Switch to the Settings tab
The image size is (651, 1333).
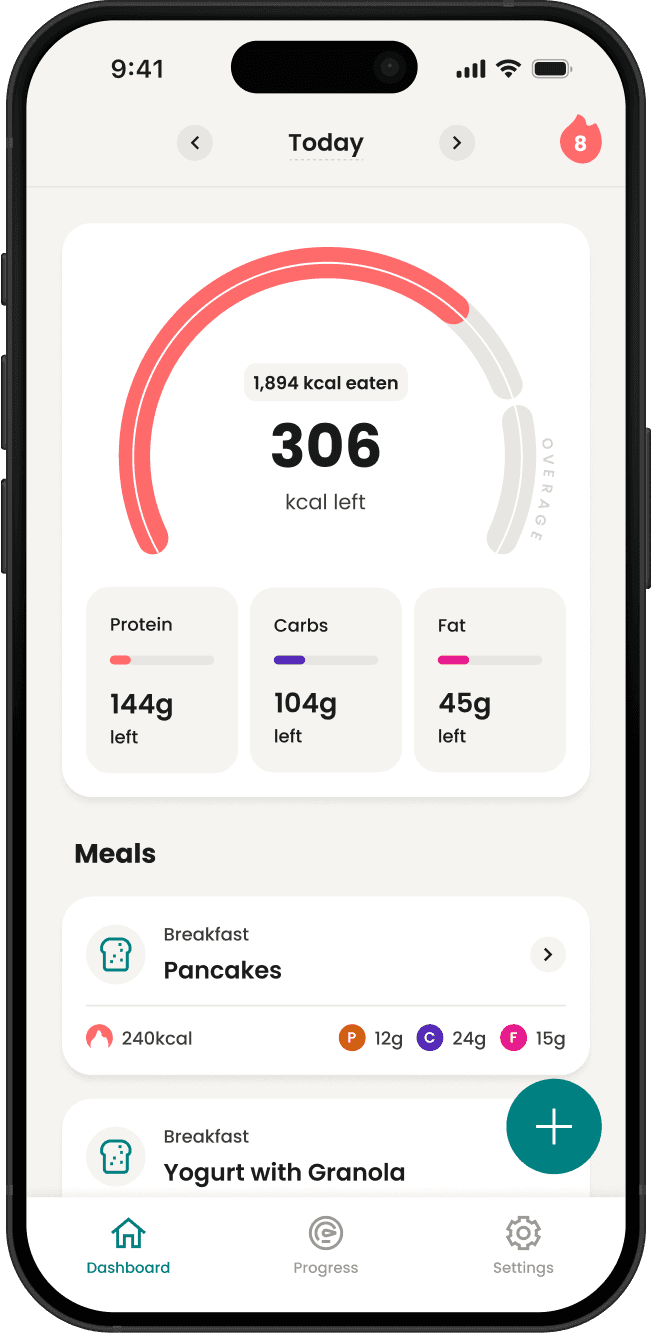click(x=523, y=1245)
